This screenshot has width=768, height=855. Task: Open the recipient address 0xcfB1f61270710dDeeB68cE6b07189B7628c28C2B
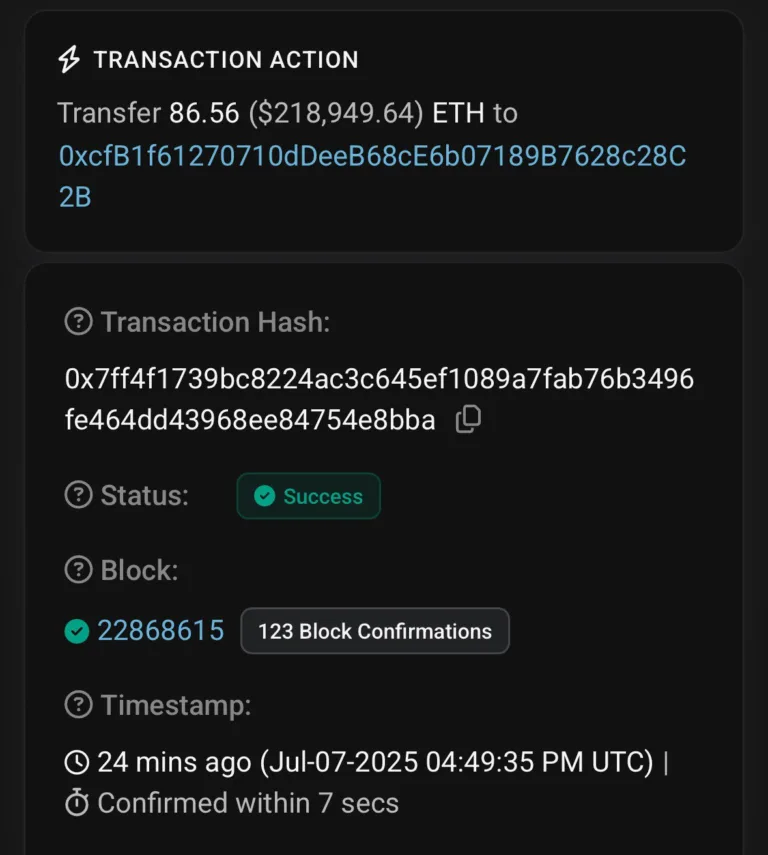374,156
